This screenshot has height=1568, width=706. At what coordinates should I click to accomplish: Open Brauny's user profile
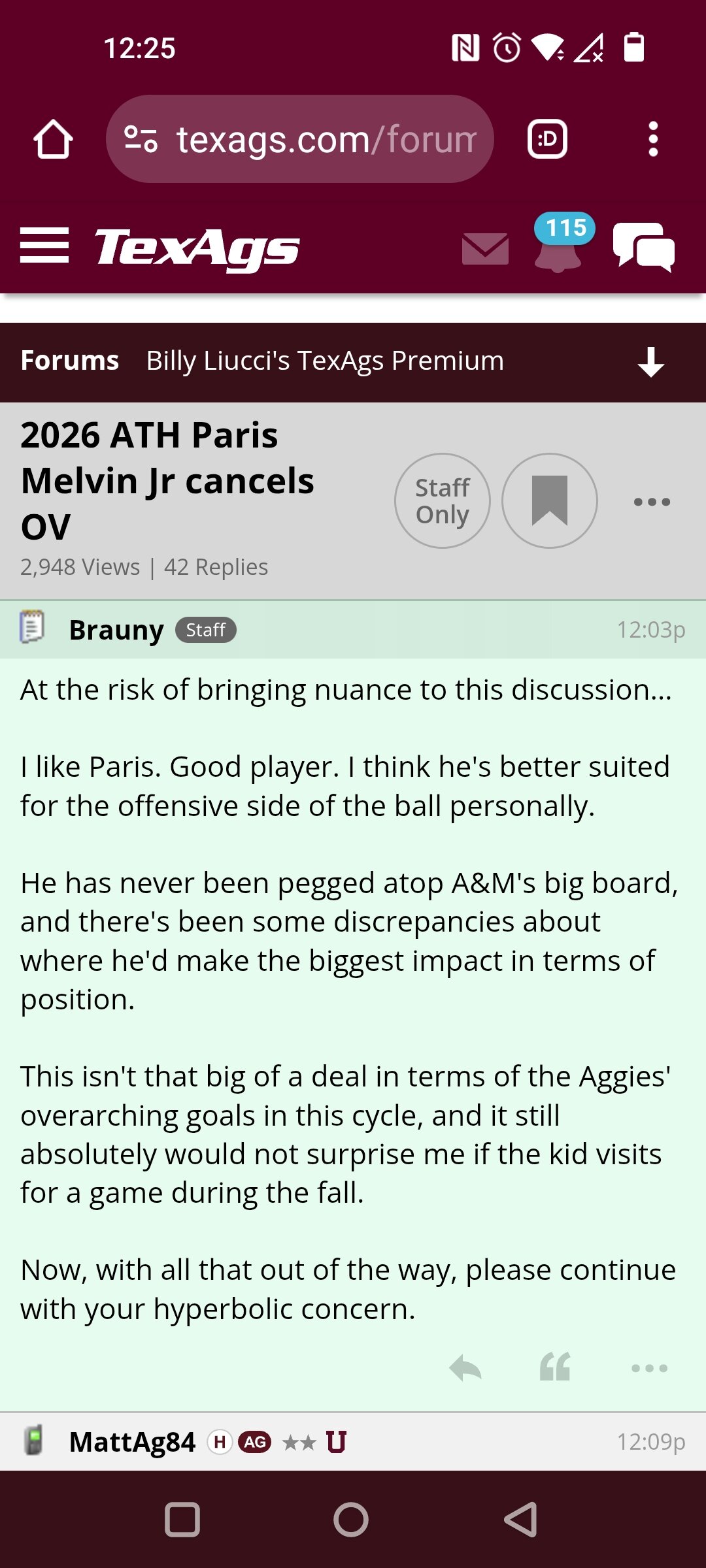116,630
